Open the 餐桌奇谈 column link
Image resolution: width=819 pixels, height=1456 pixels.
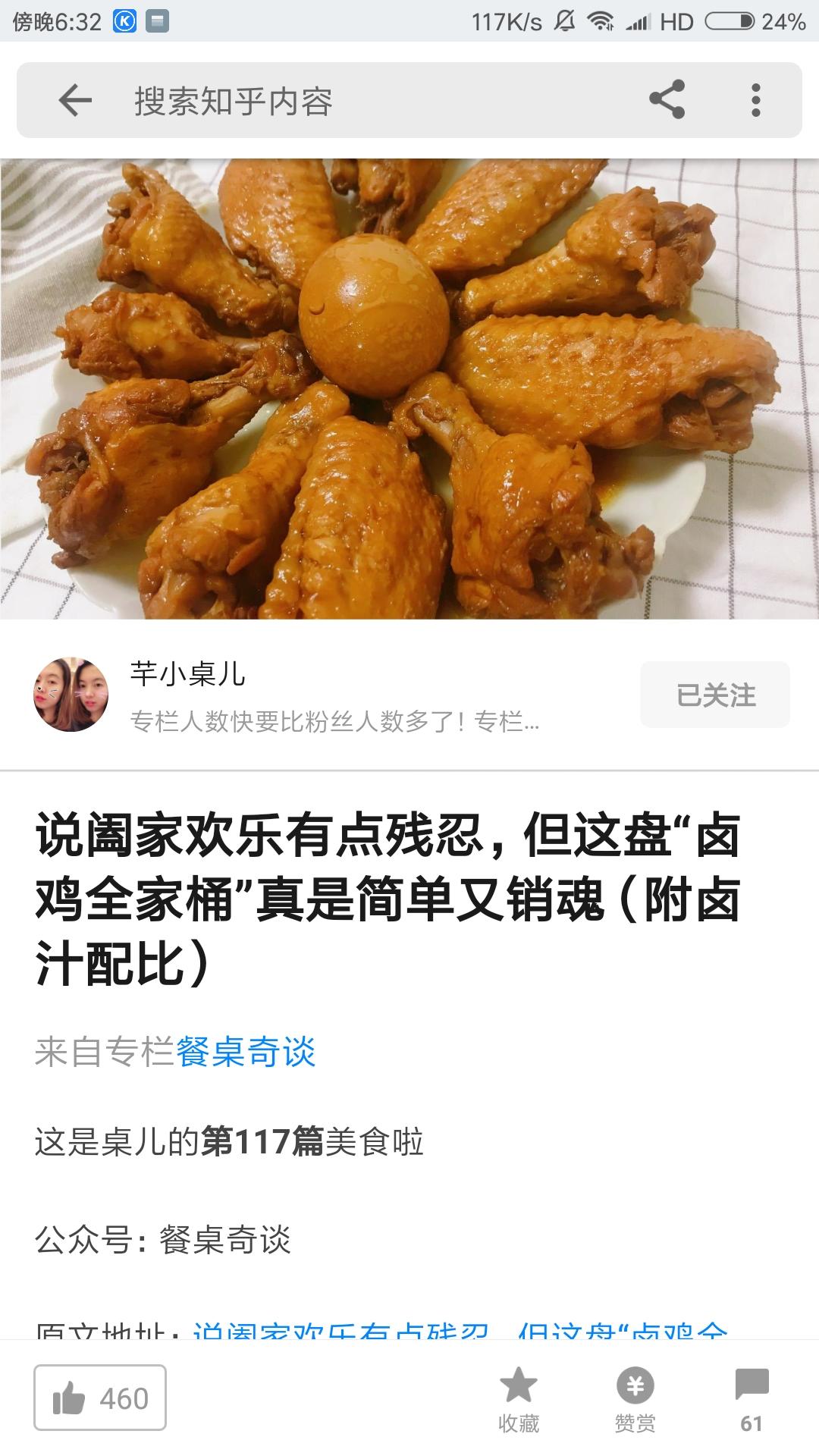(x=246, y=1052)
